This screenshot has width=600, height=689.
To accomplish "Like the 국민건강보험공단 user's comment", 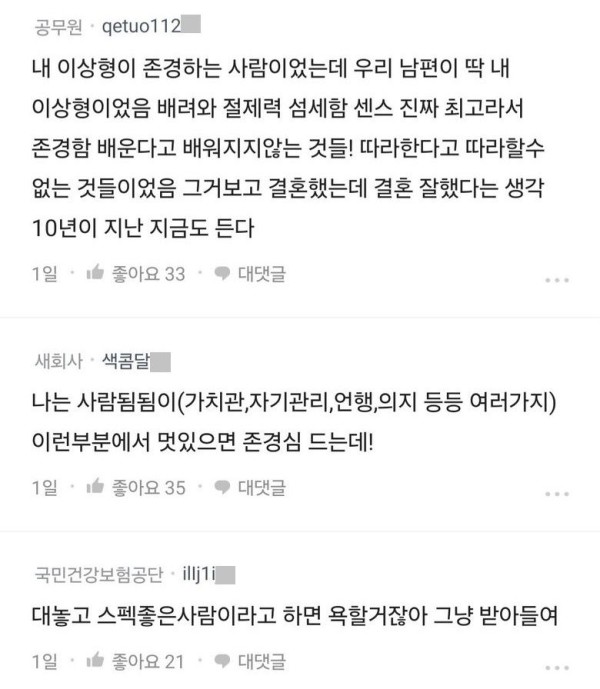I will click(x=135, y=660).
